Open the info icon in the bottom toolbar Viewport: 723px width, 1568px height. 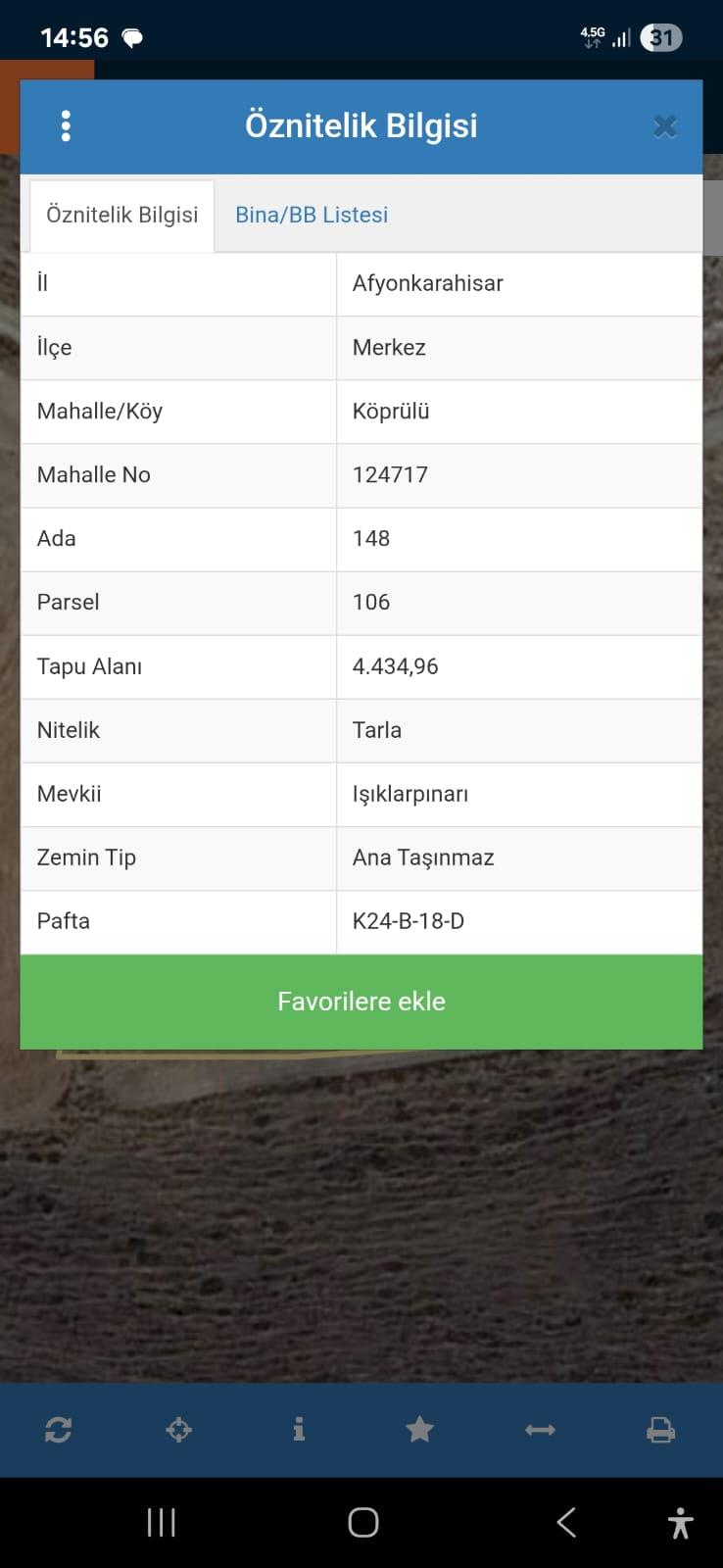point(299,1430)
